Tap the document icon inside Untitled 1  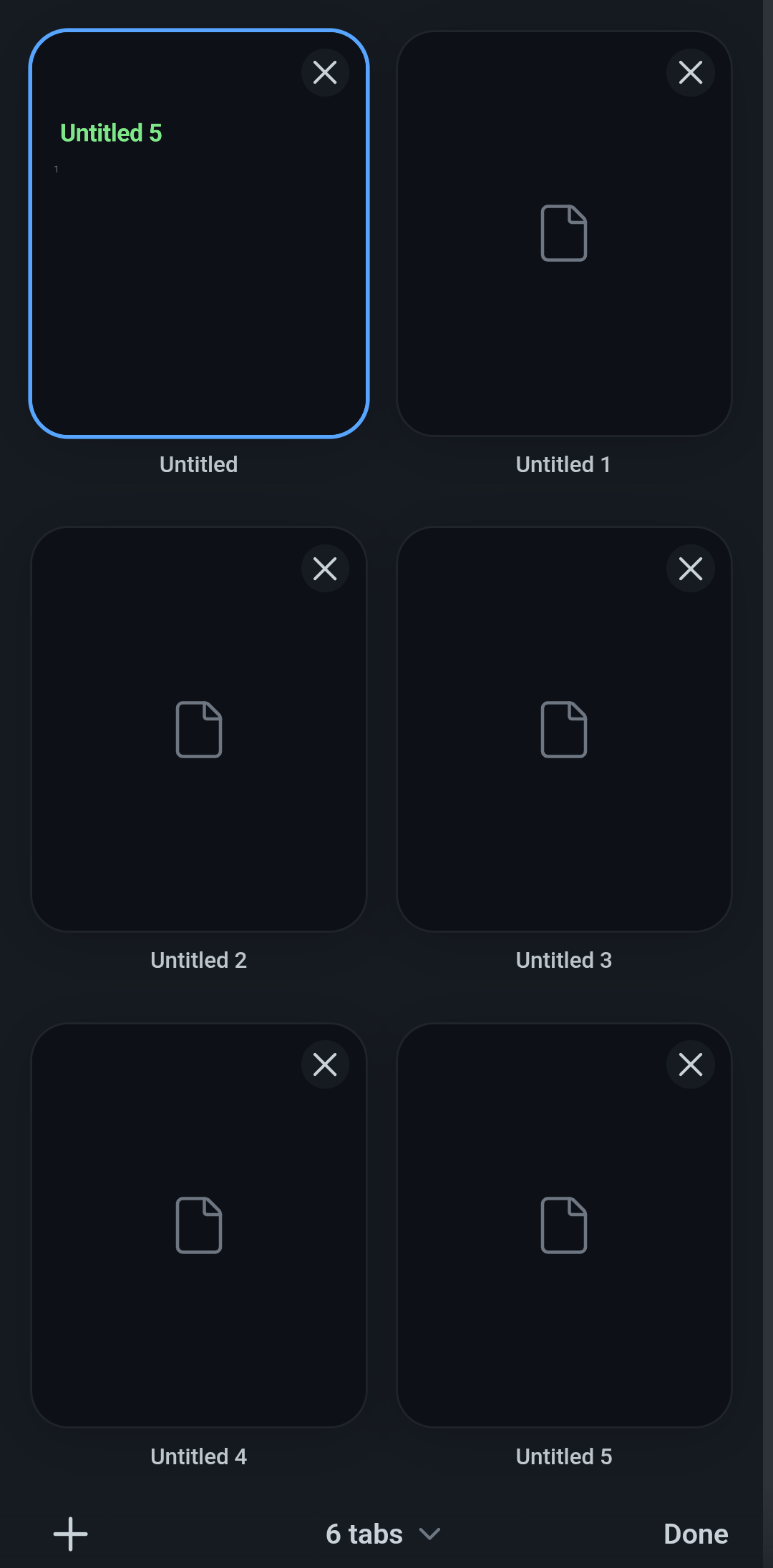(x=563, y=232)
